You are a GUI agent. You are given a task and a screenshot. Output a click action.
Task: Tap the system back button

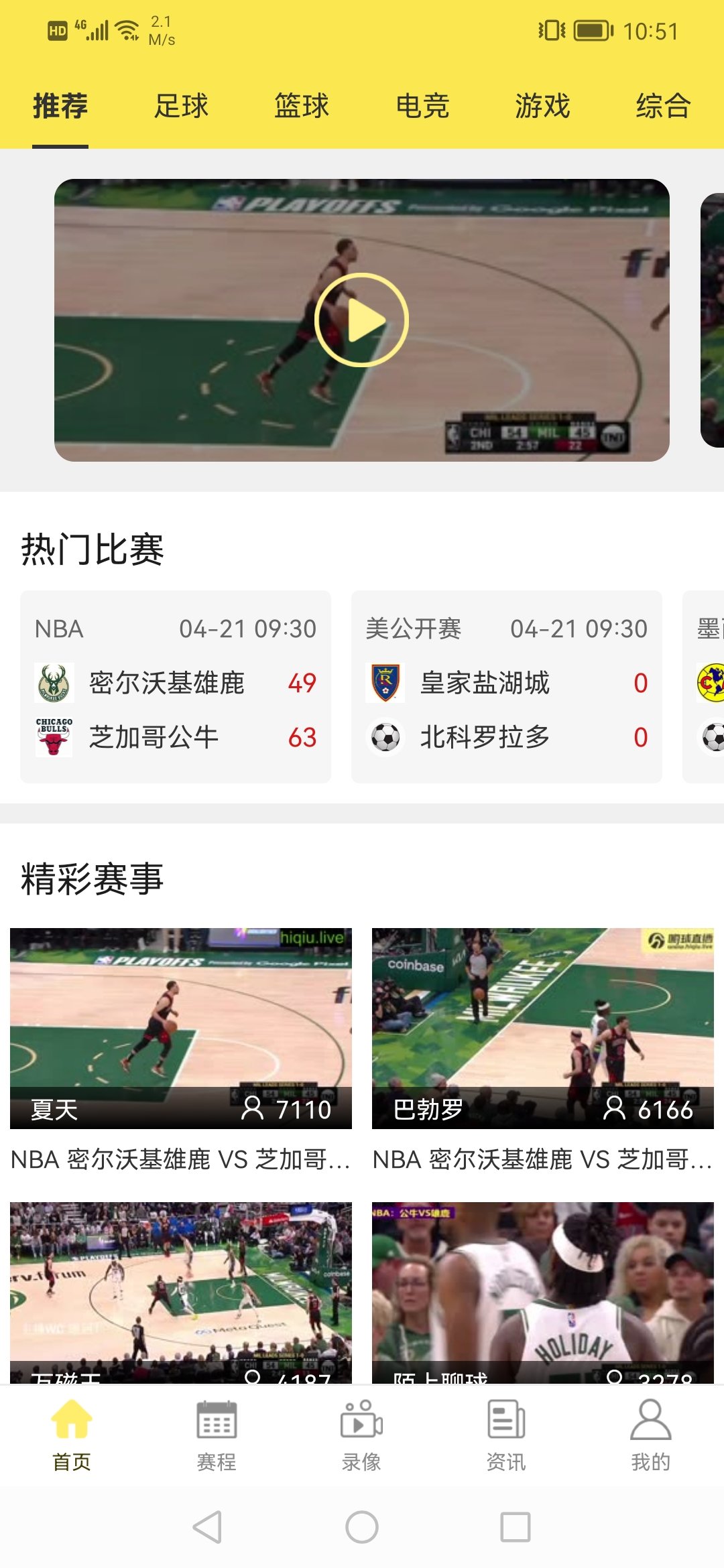(208, 1528)
